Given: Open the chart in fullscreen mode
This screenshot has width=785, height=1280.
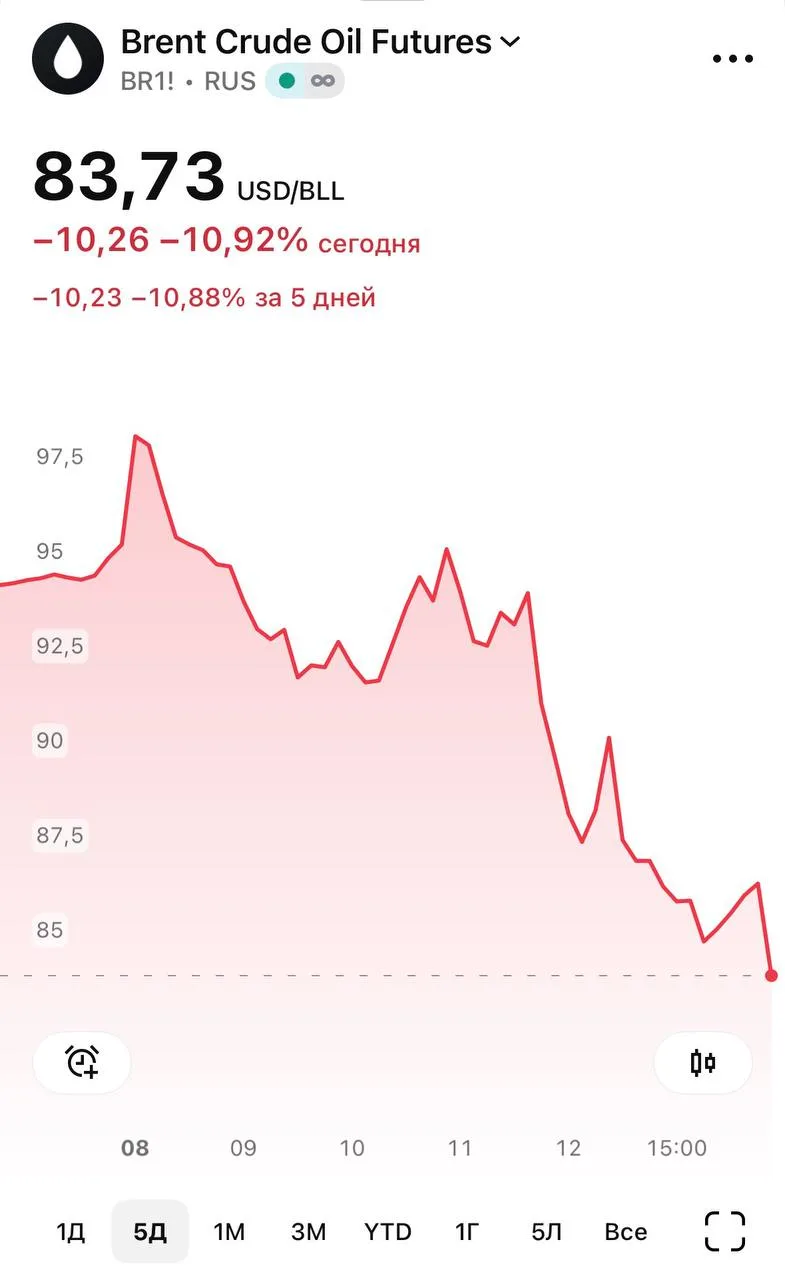Looking at the screenshot, I should pos(725,1231).
